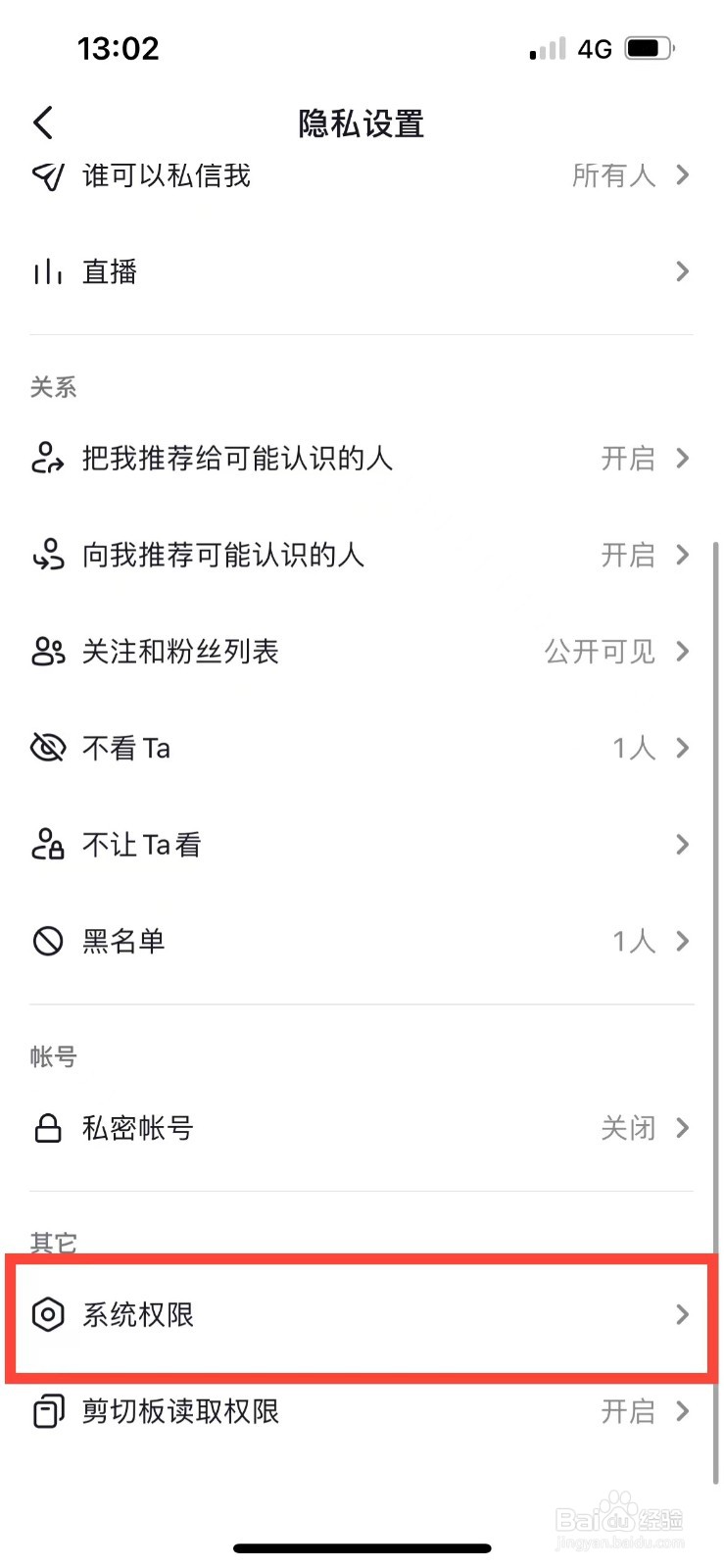Viewport: 724px width, 1568px height.
Task: Select the crossed-eye icon next to 不看 Ta
Action: point(48,747)
